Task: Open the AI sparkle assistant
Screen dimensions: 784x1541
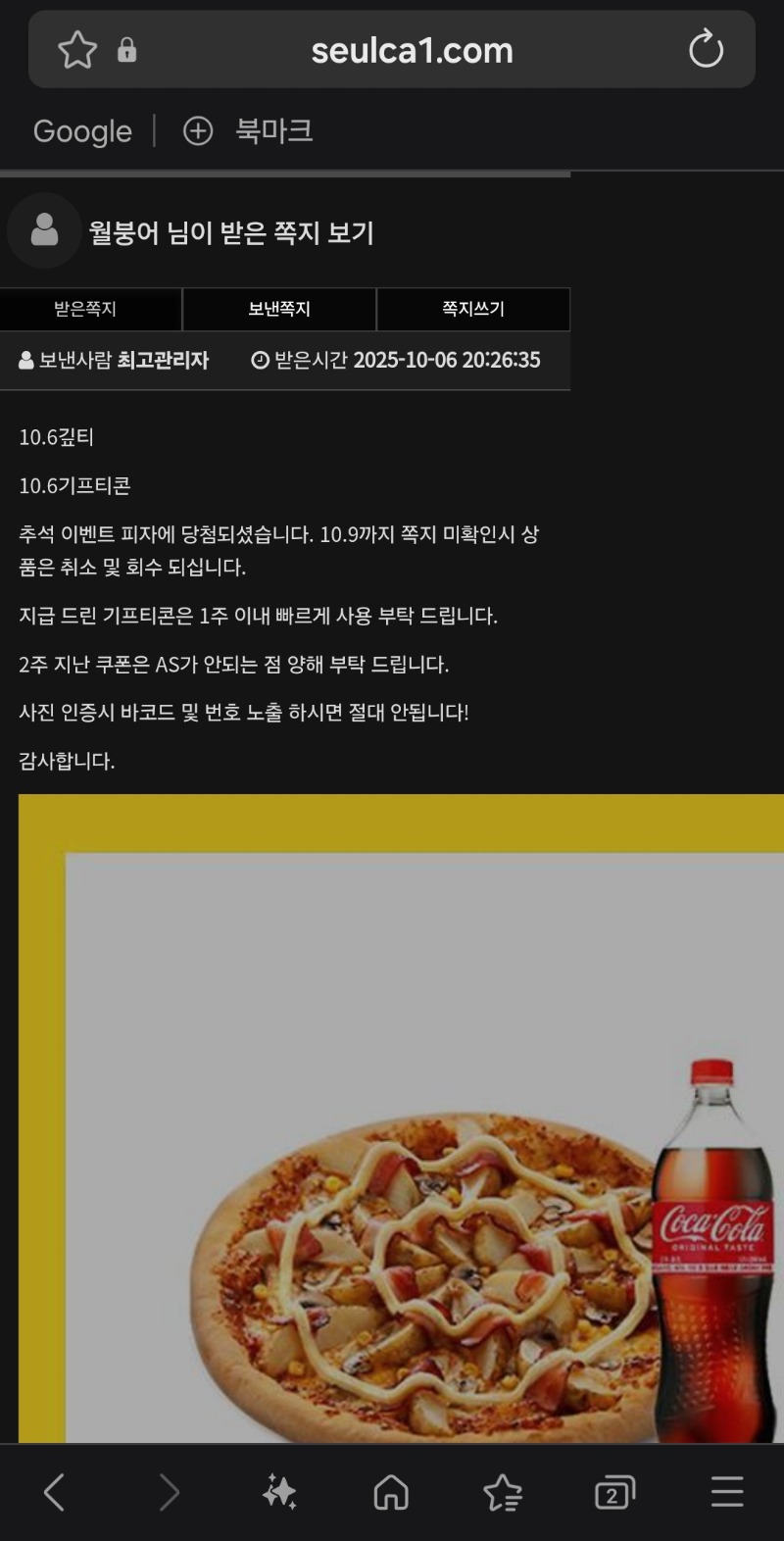Action: (x=279, y=1493)
